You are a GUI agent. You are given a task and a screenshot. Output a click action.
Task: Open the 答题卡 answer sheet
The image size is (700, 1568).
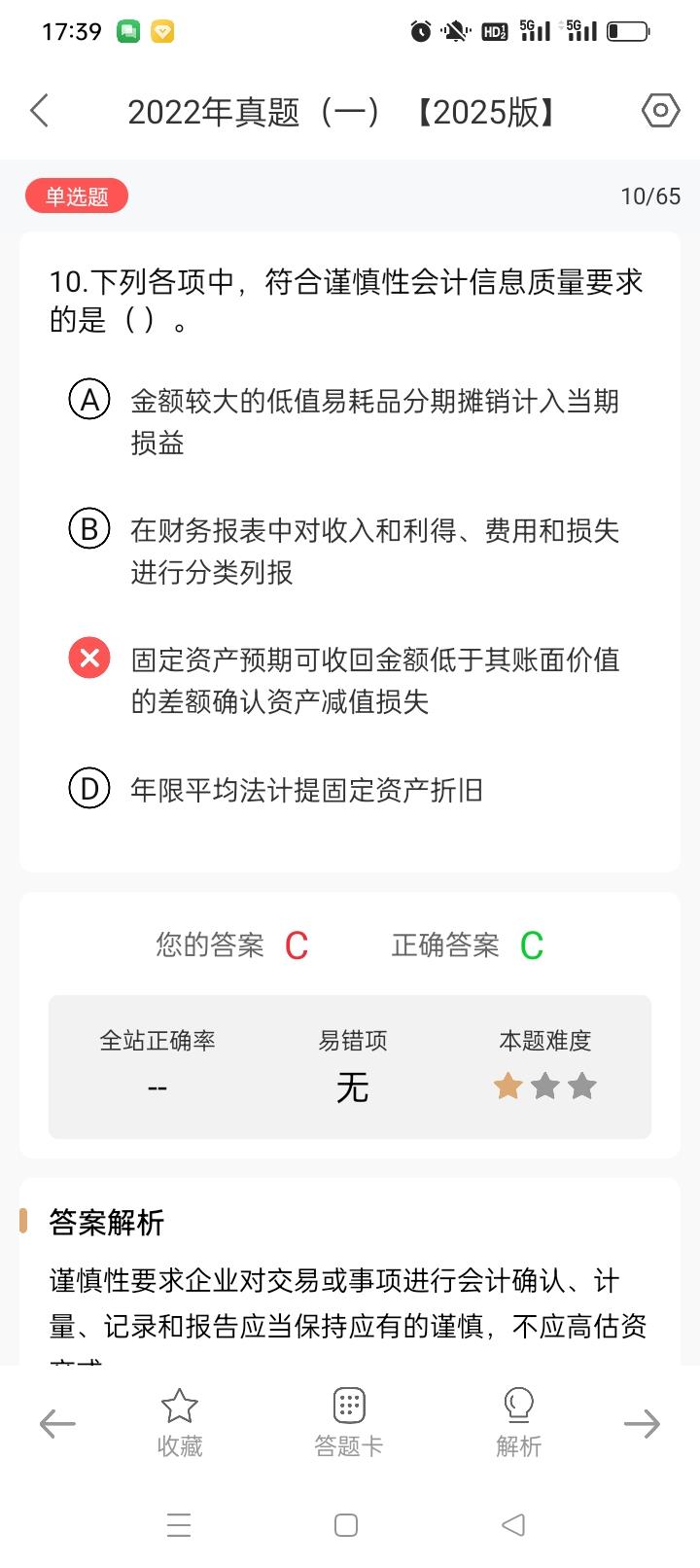click(x=349, y=1423)
